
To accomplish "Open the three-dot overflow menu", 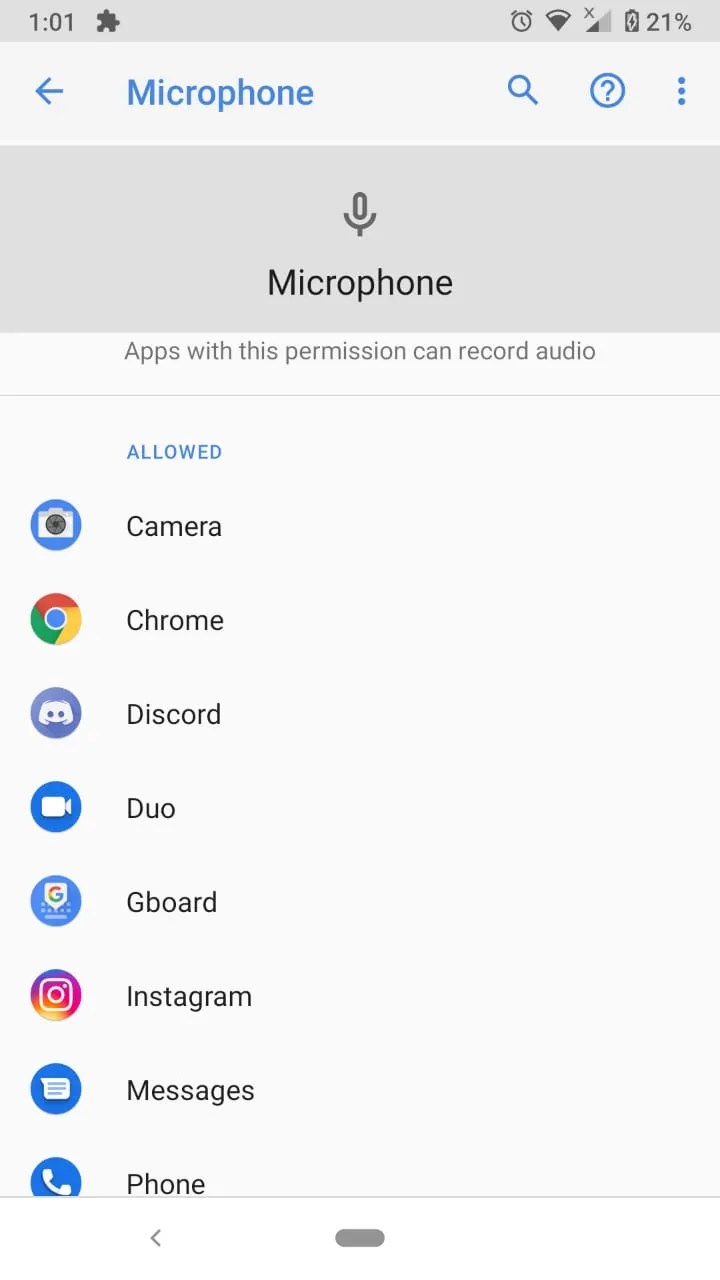I will (x=681, y=90).
